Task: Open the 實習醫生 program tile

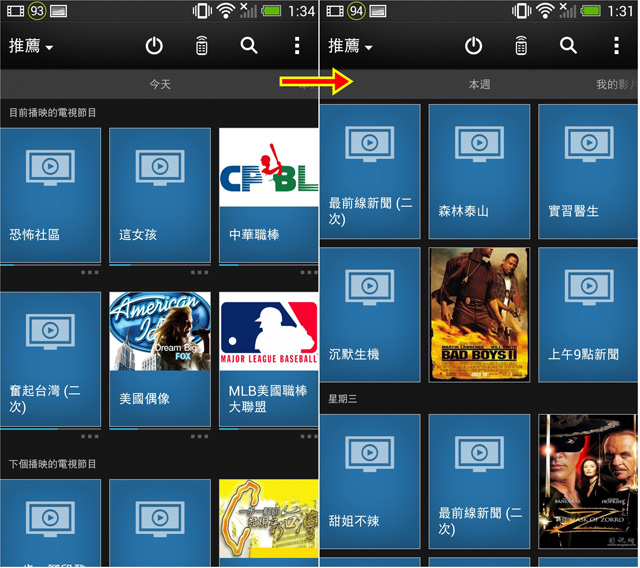Action: pos(588,171)
